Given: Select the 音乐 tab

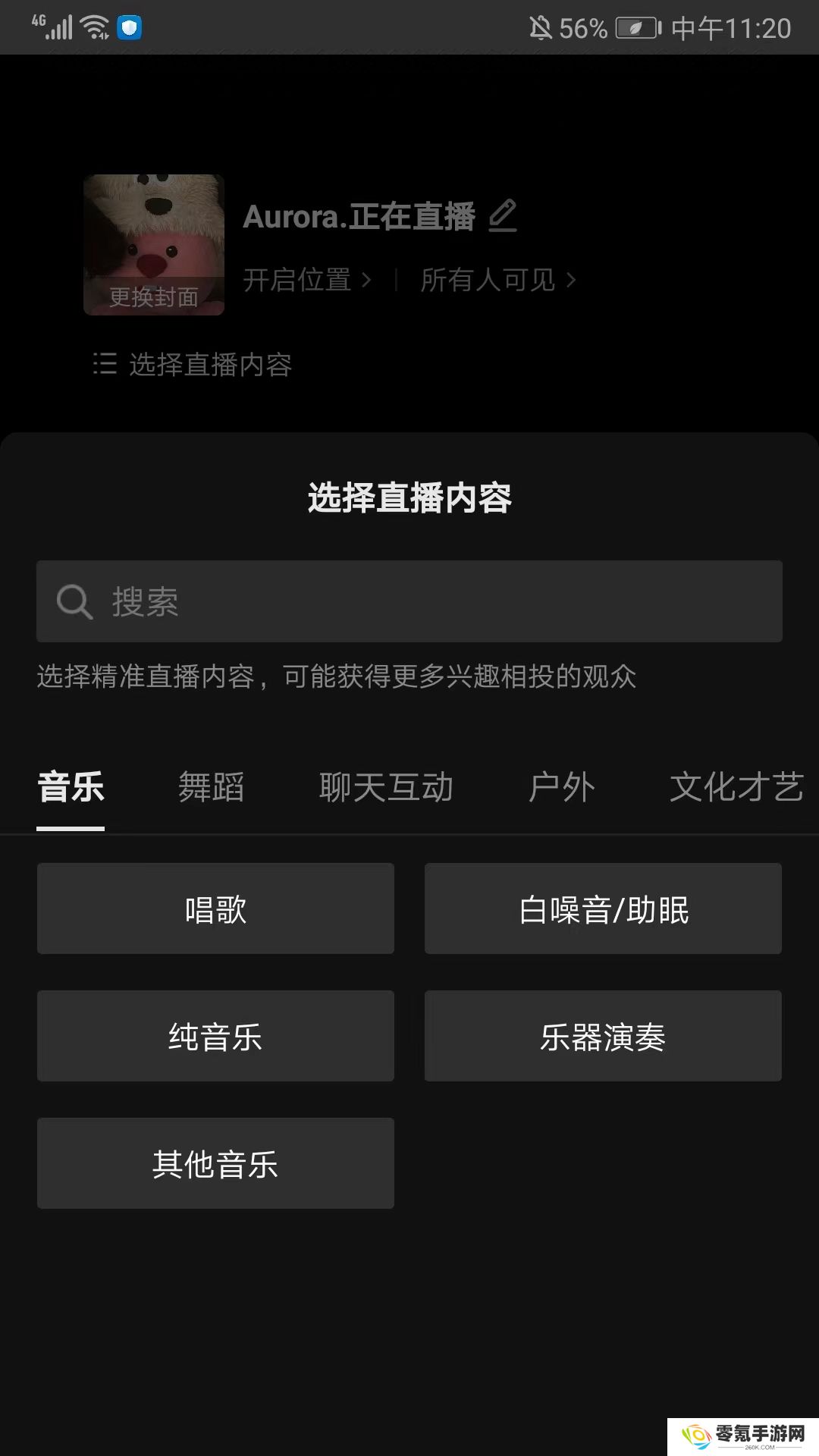Looking at the screenshot, I should coord(71,787).
